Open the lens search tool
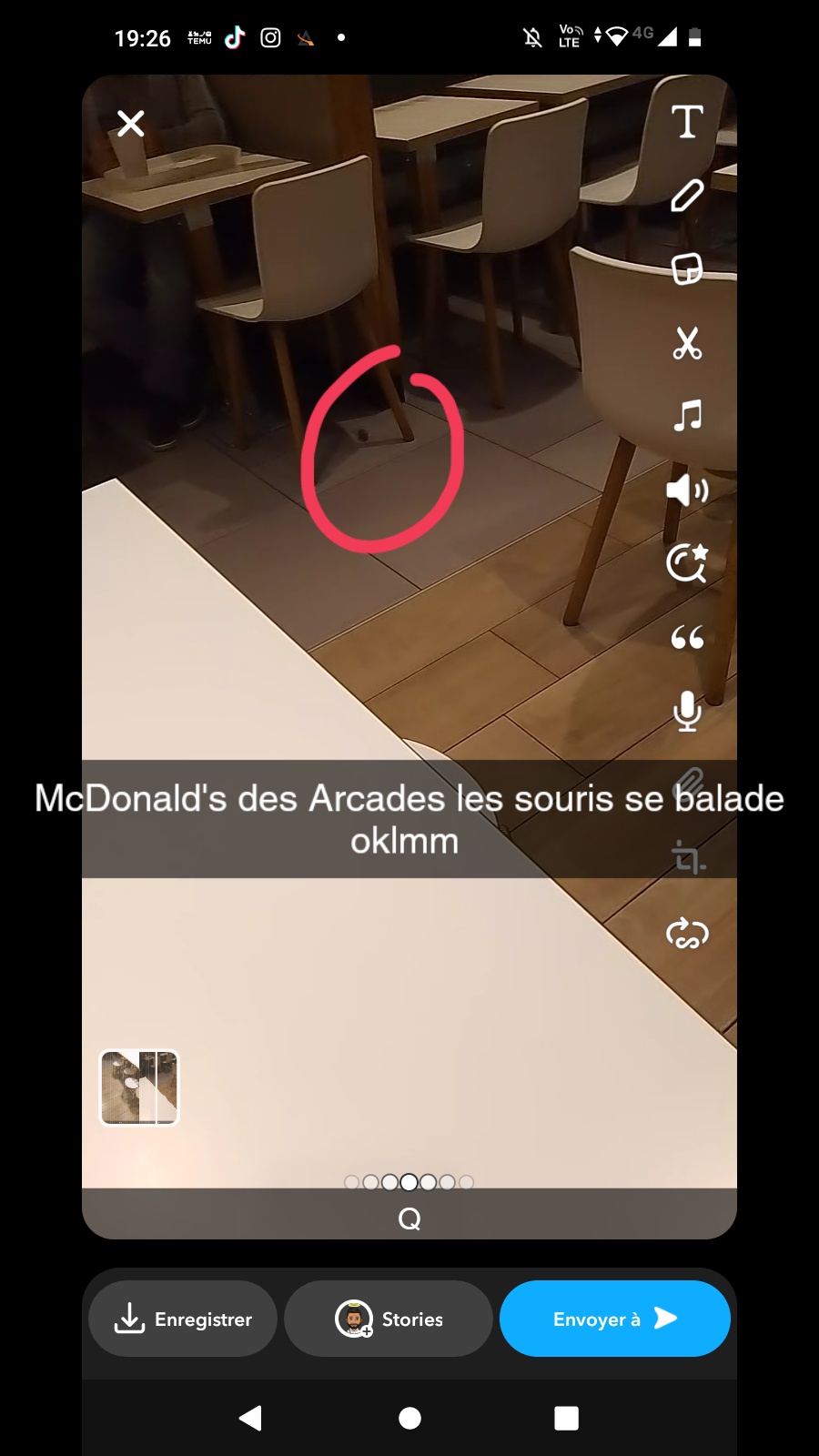 click(687, 563)
